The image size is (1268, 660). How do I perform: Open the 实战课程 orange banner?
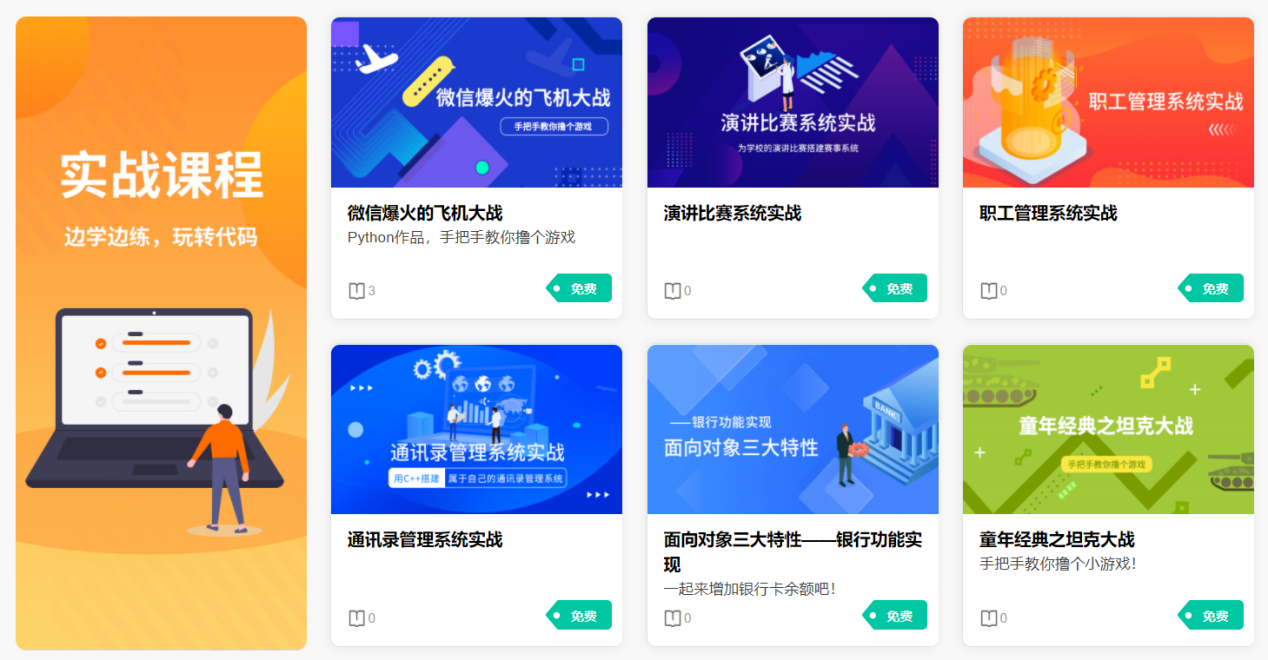pyautogui.click(x=161, y=333)
